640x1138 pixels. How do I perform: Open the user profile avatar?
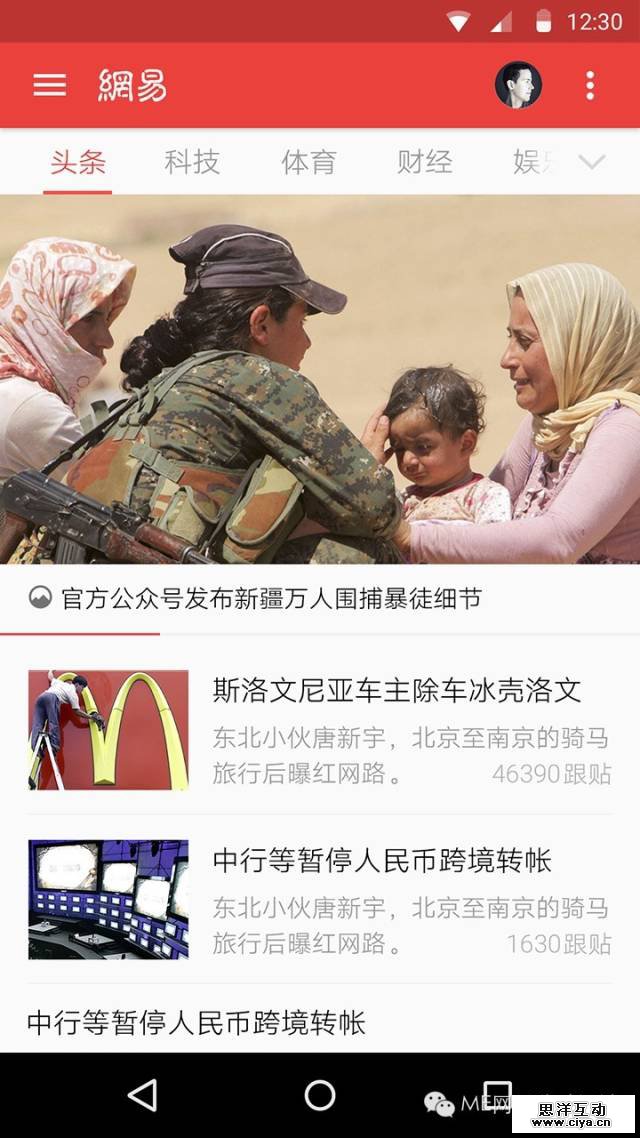518,85
